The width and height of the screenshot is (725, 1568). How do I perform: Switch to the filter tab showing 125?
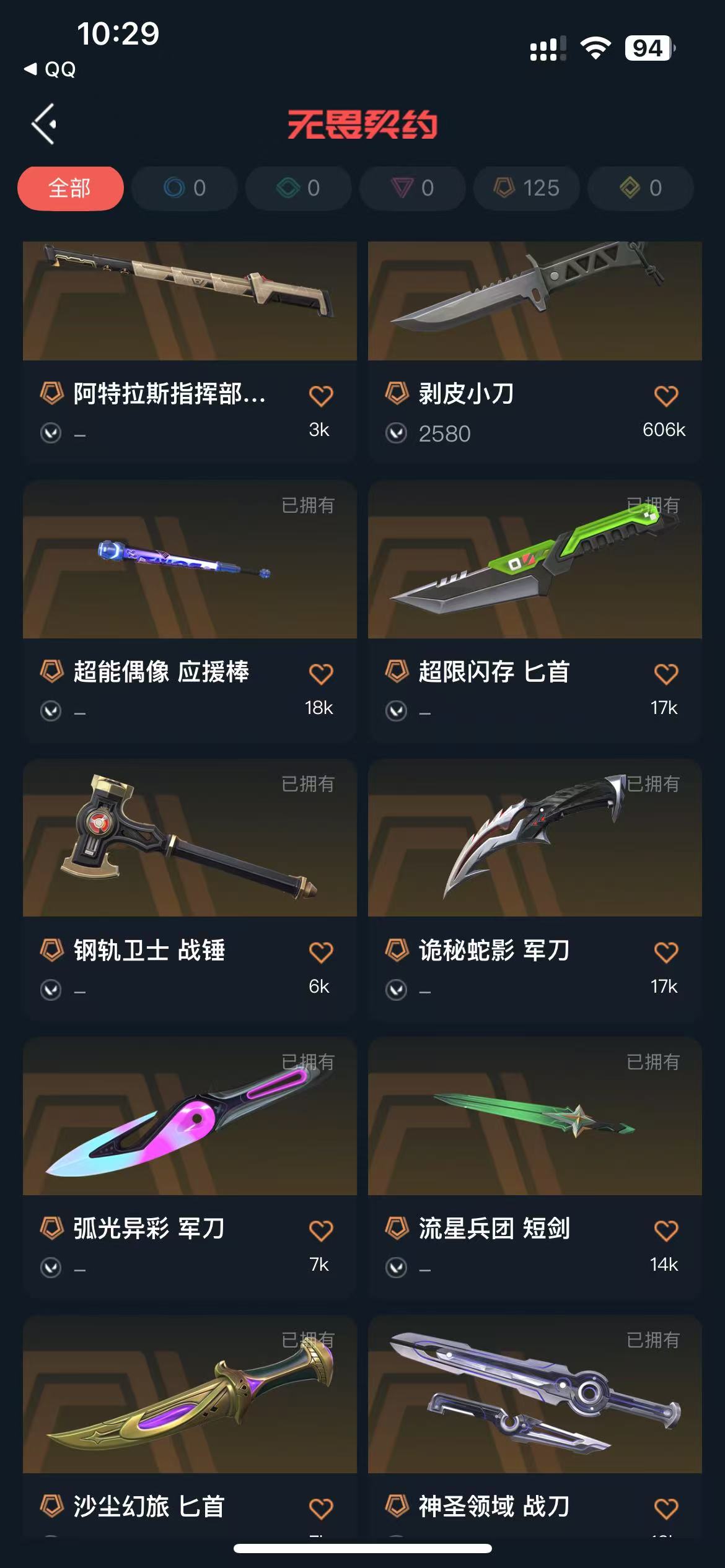click(527, 188)
